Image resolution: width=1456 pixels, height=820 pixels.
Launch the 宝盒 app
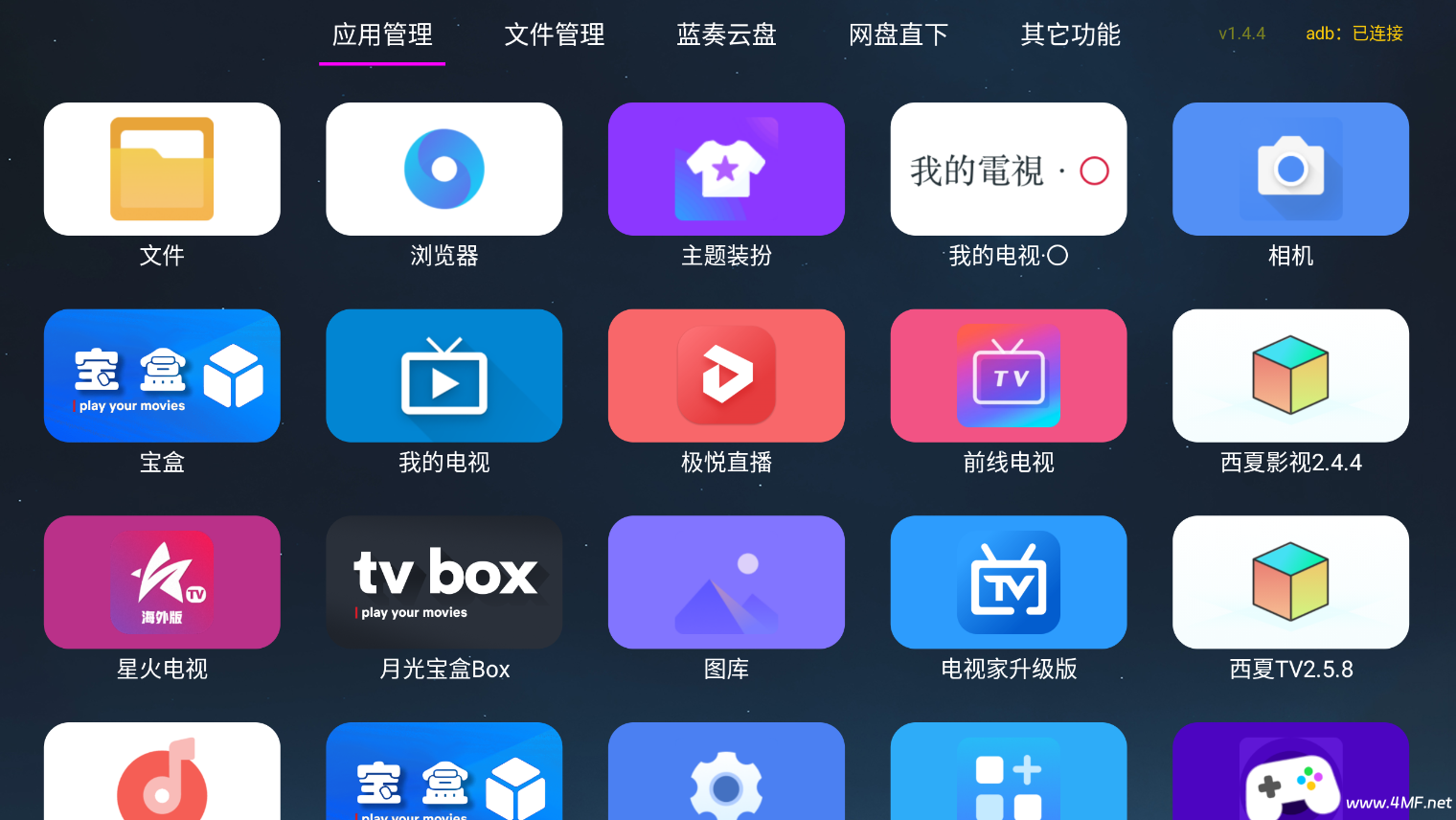point(162,376)
